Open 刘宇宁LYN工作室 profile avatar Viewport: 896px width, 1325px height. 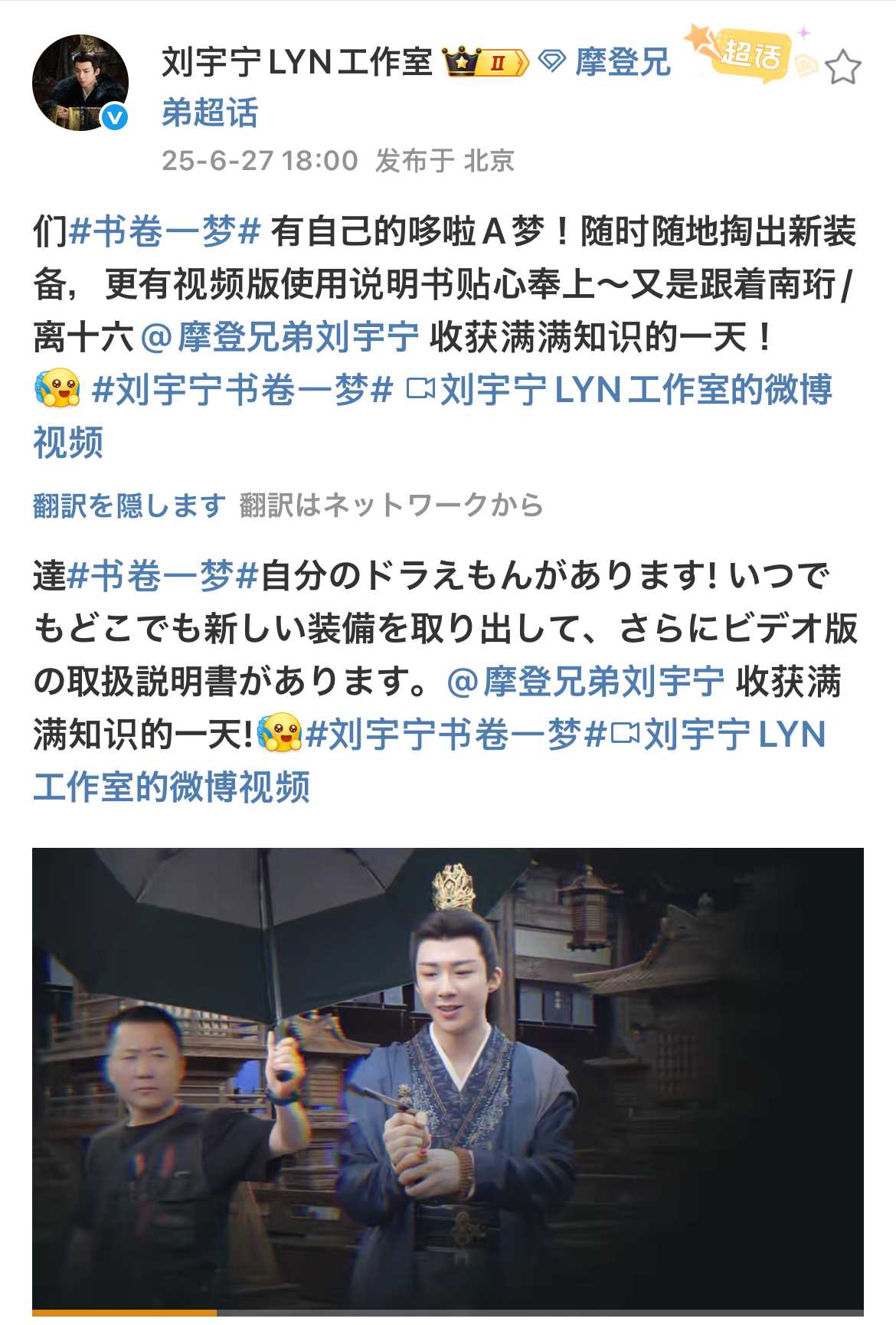click(x=80, y=83)
